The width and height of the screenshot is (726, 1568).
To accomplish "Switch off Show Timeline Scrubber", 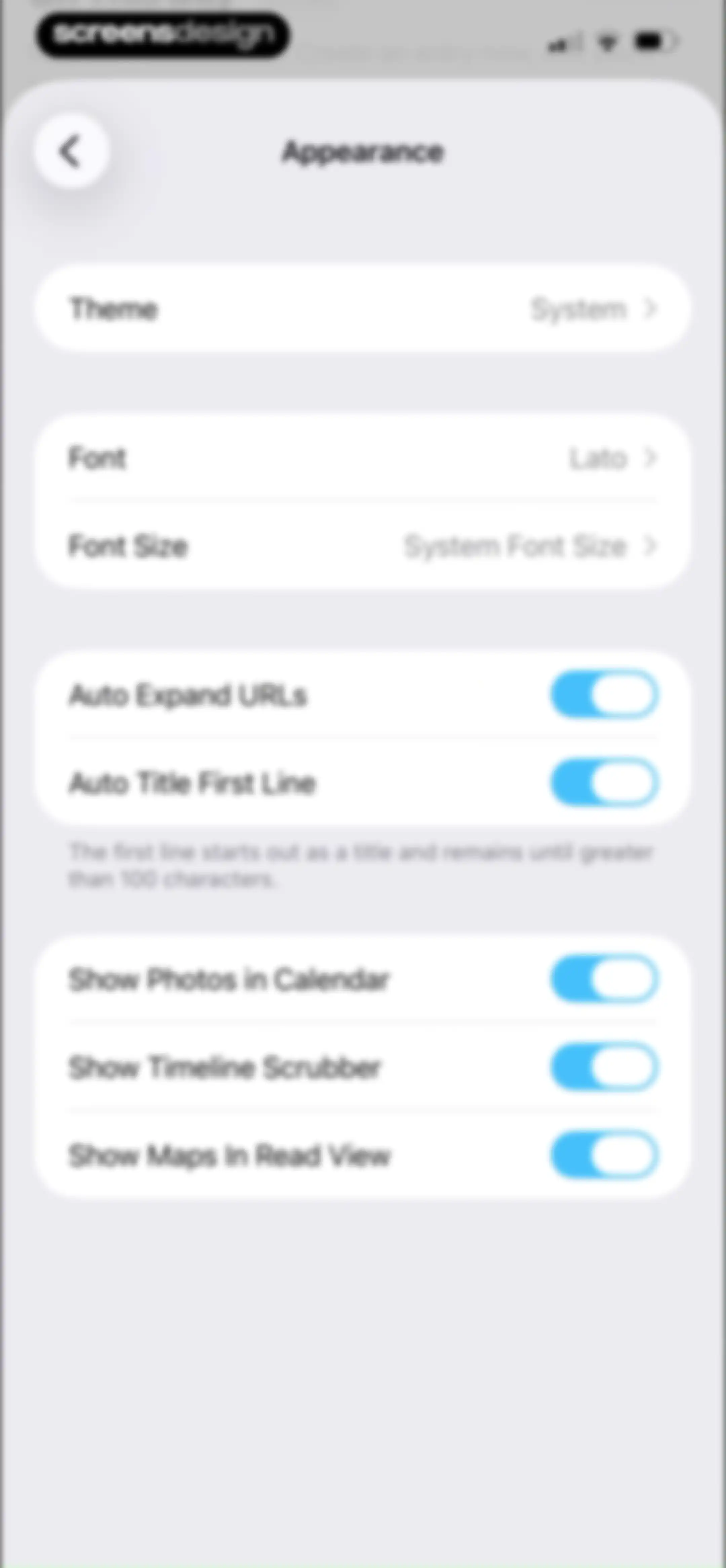I will point(605,1067).
